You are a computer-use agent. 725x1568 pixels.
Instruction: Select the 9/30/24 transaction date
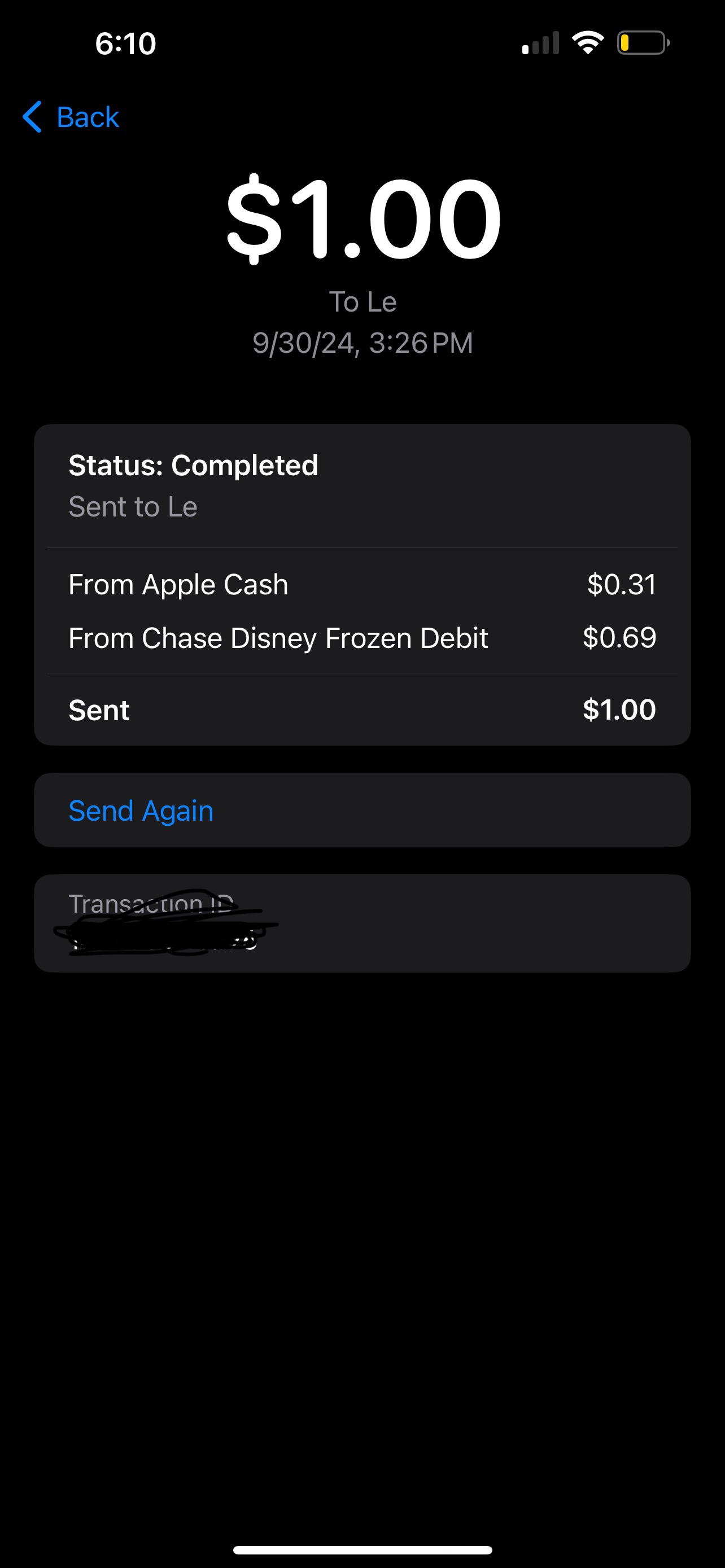pyautogui.click(x=363, y=343)
